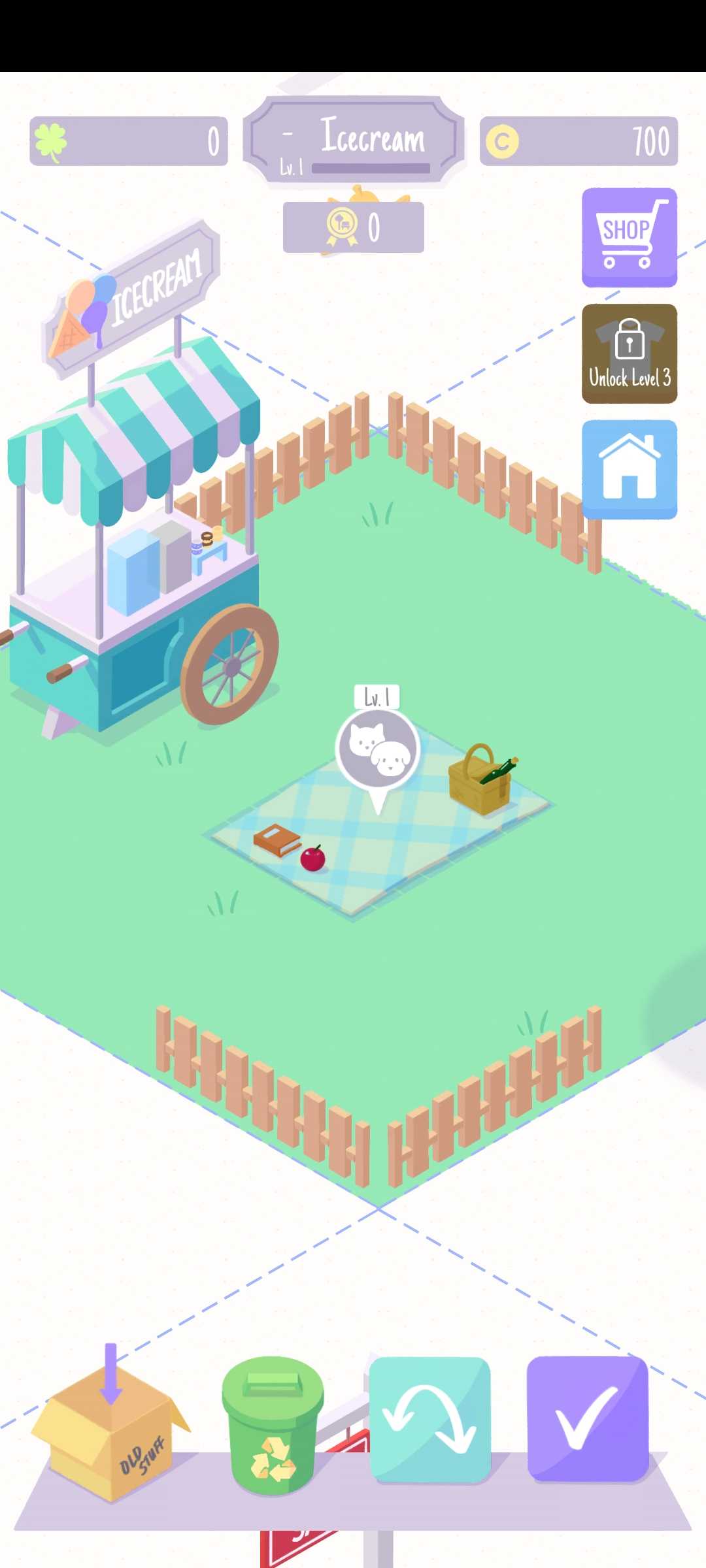
Task: Tap the Unlock Level 3 button
Action: click(629, 353)
